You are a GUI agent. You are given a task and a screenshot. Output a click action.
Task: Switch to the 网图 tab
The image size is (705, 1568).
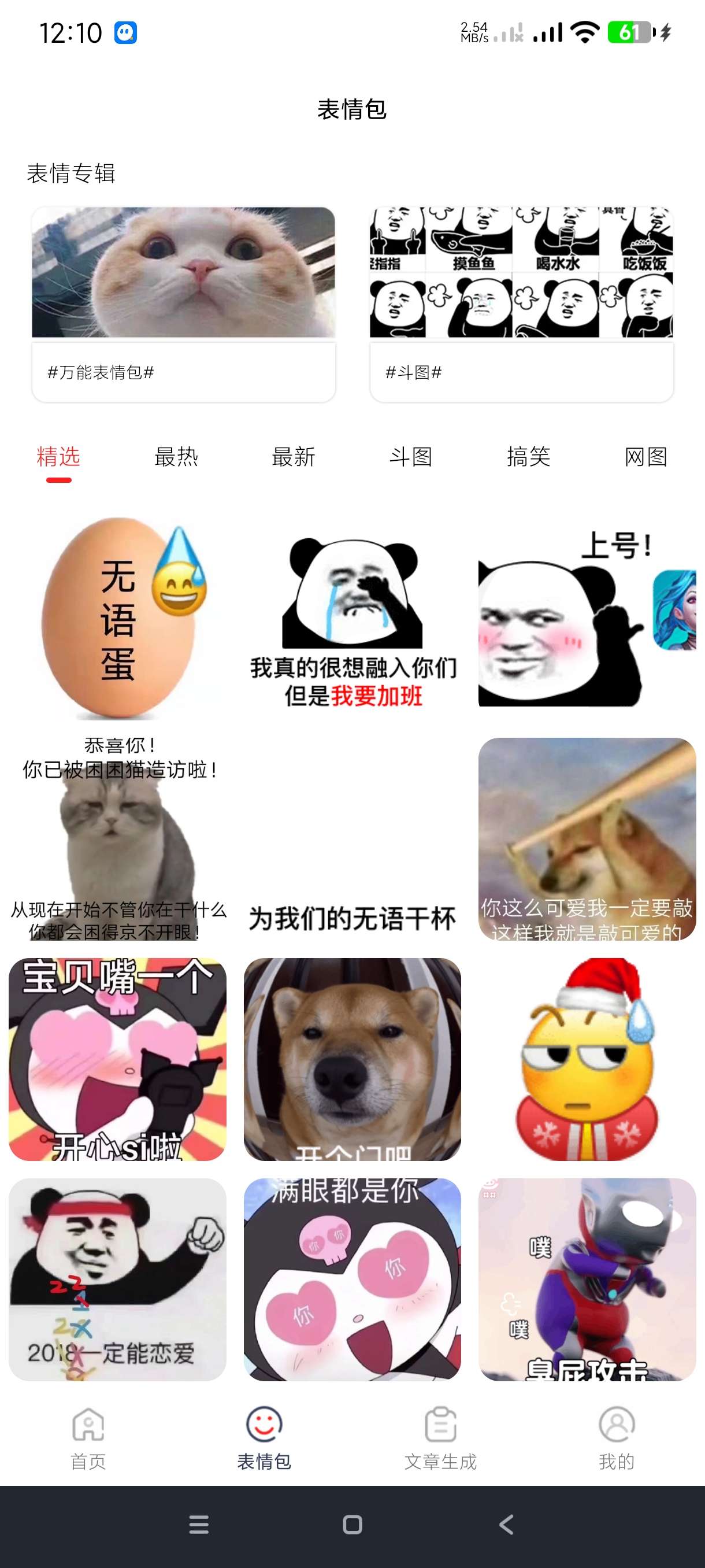click(645, 457)
